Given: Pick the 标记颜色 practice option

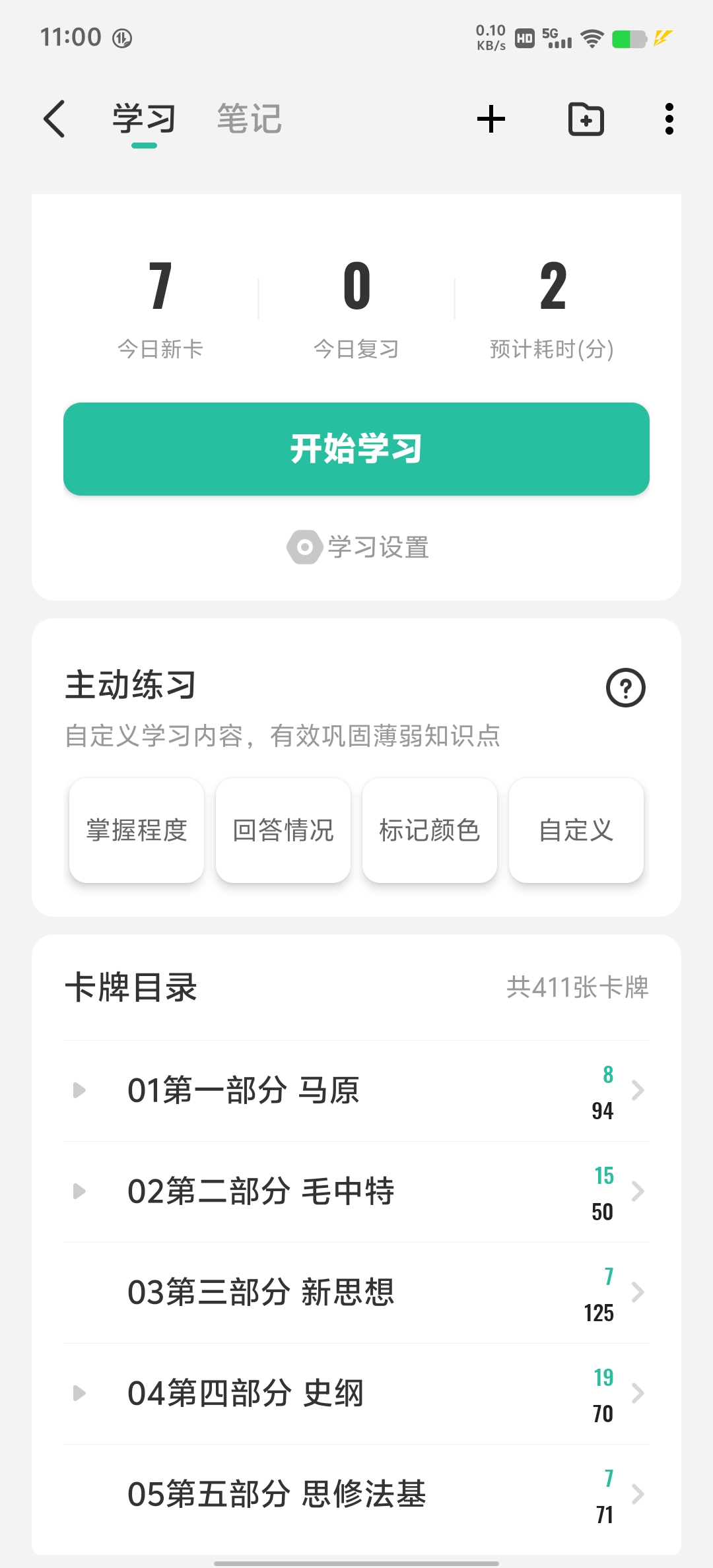Looking at the screenshot, I should 430,830.
